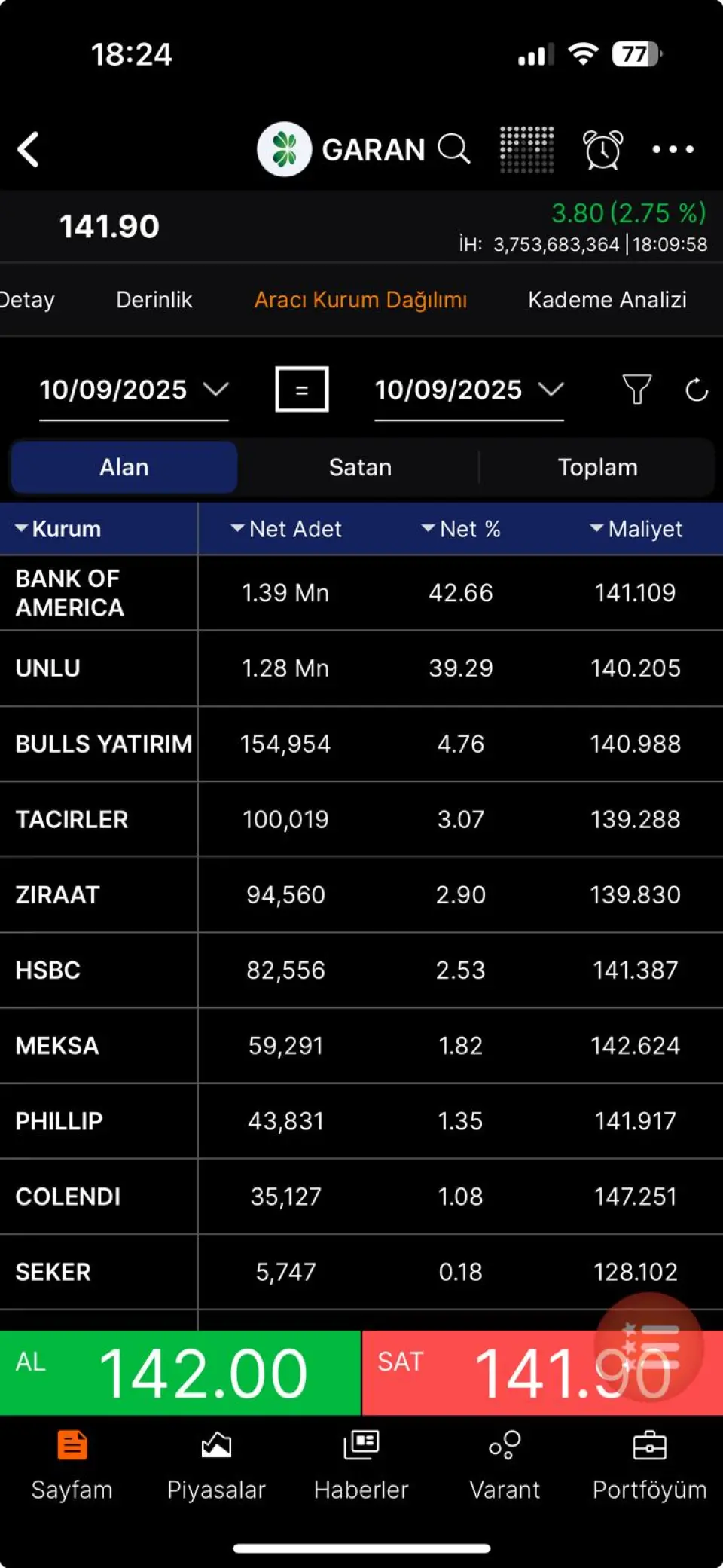Select the Toplam segment
Screen dimensions: 723x1568
coord(597,467)
